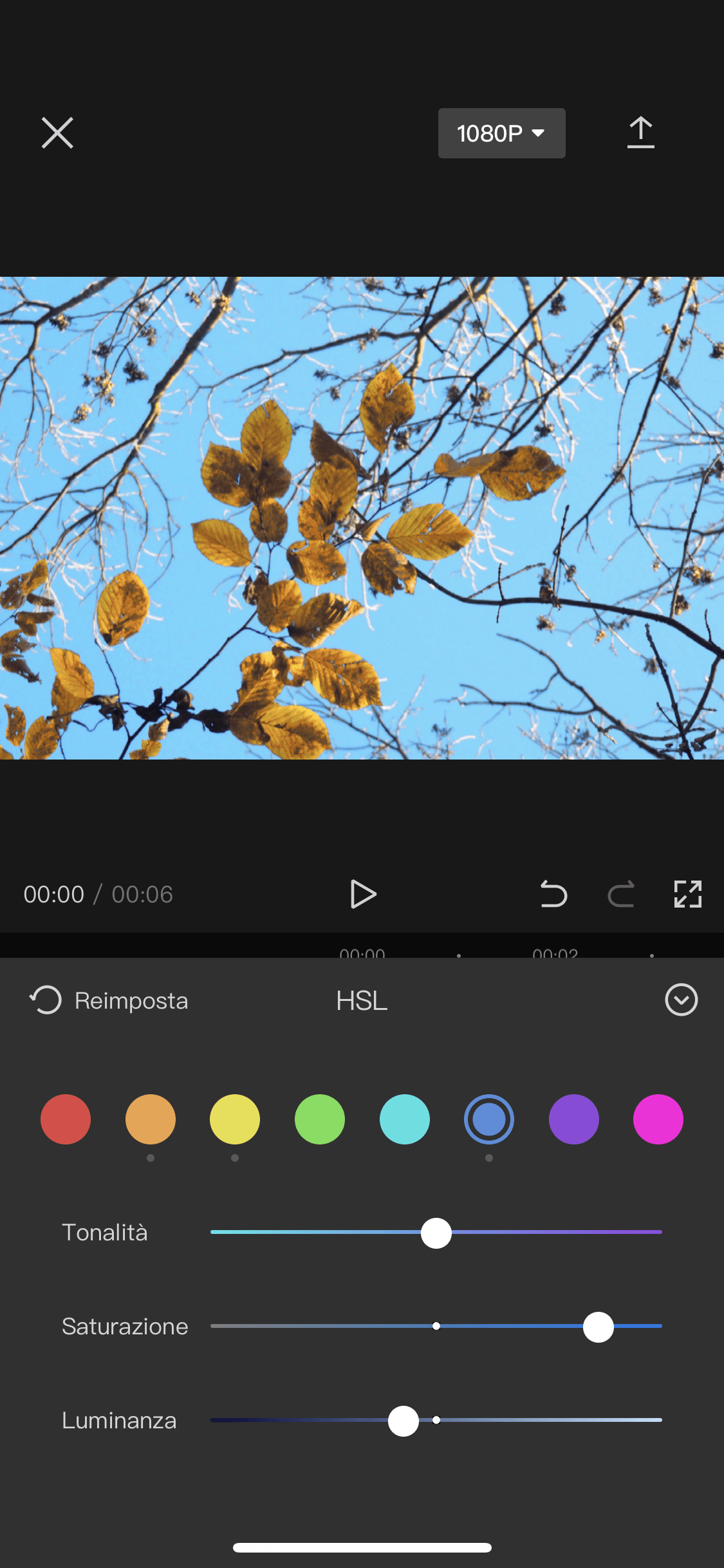This screenshot has width=724, height=1568.
Task: Pick the magenta color swatch
Action: [x=658, y=1119]
